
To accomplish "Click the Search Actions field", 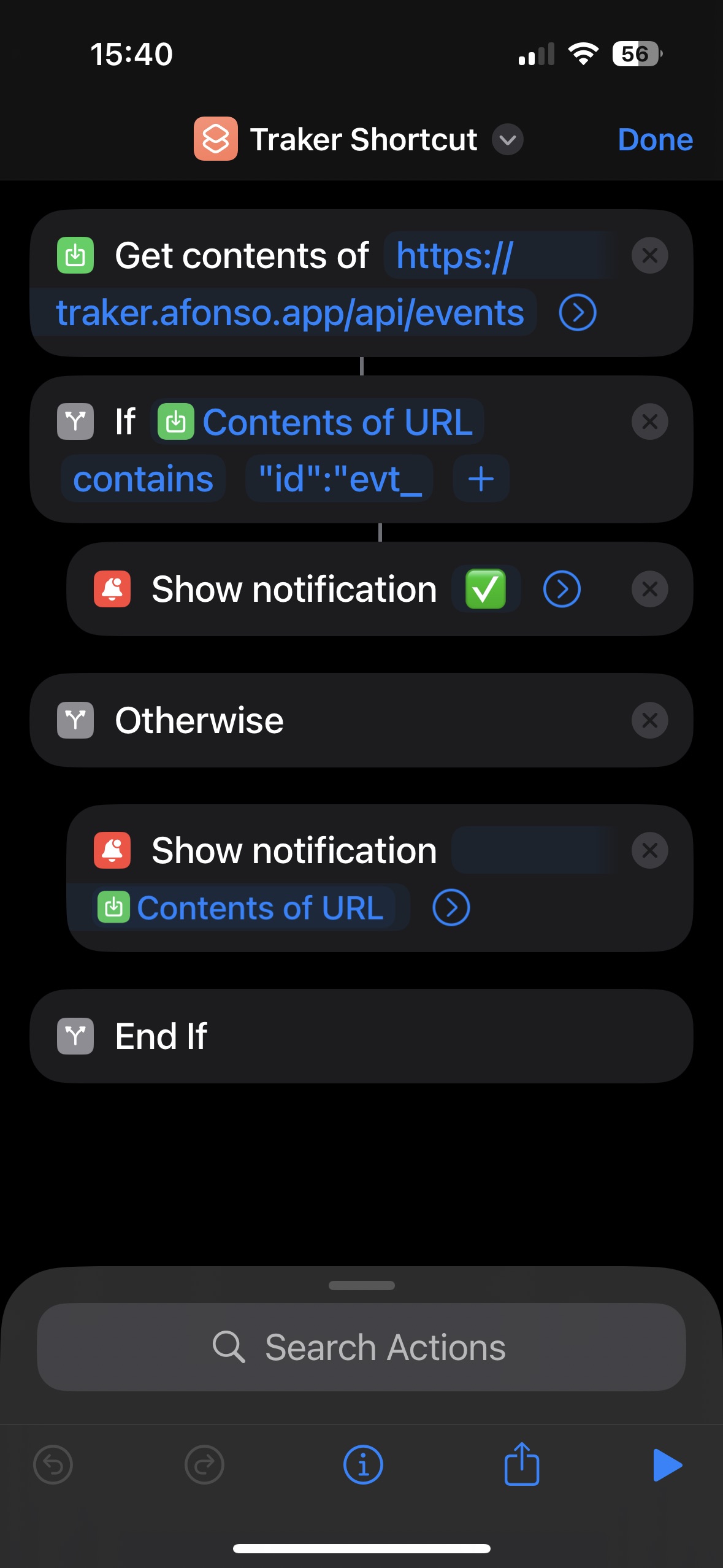I will tap(361, 1347).
